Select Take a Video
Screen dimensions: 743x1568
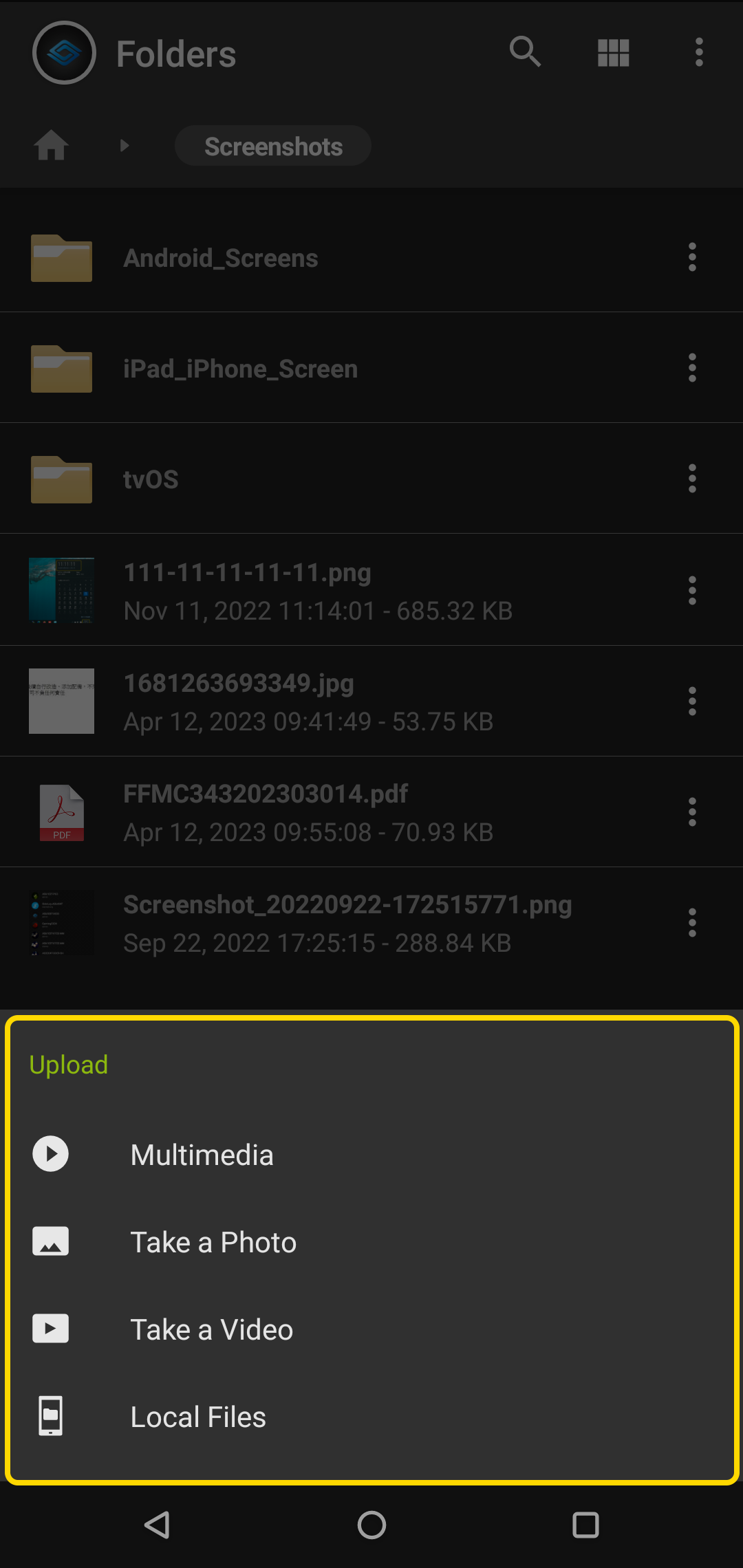[x=371, y=1329]
